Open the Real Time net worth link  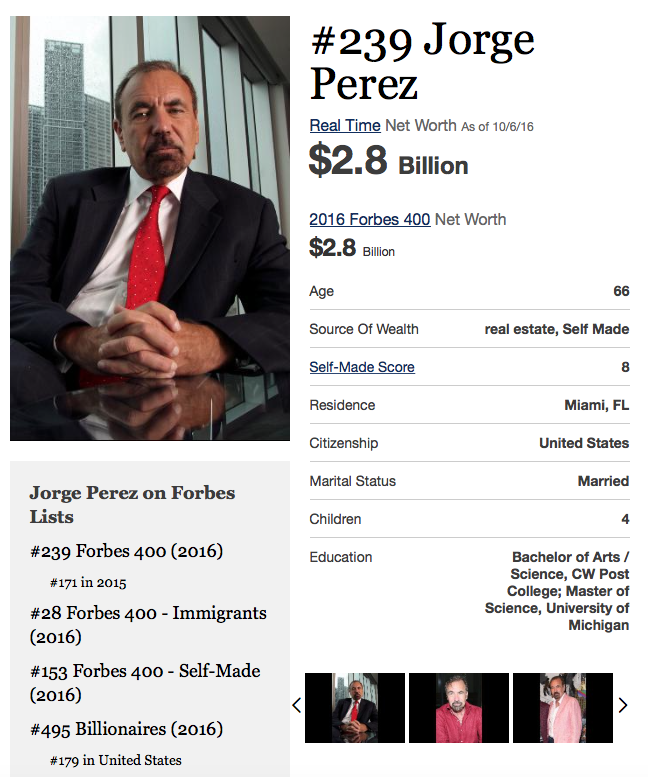click(344, 125)
